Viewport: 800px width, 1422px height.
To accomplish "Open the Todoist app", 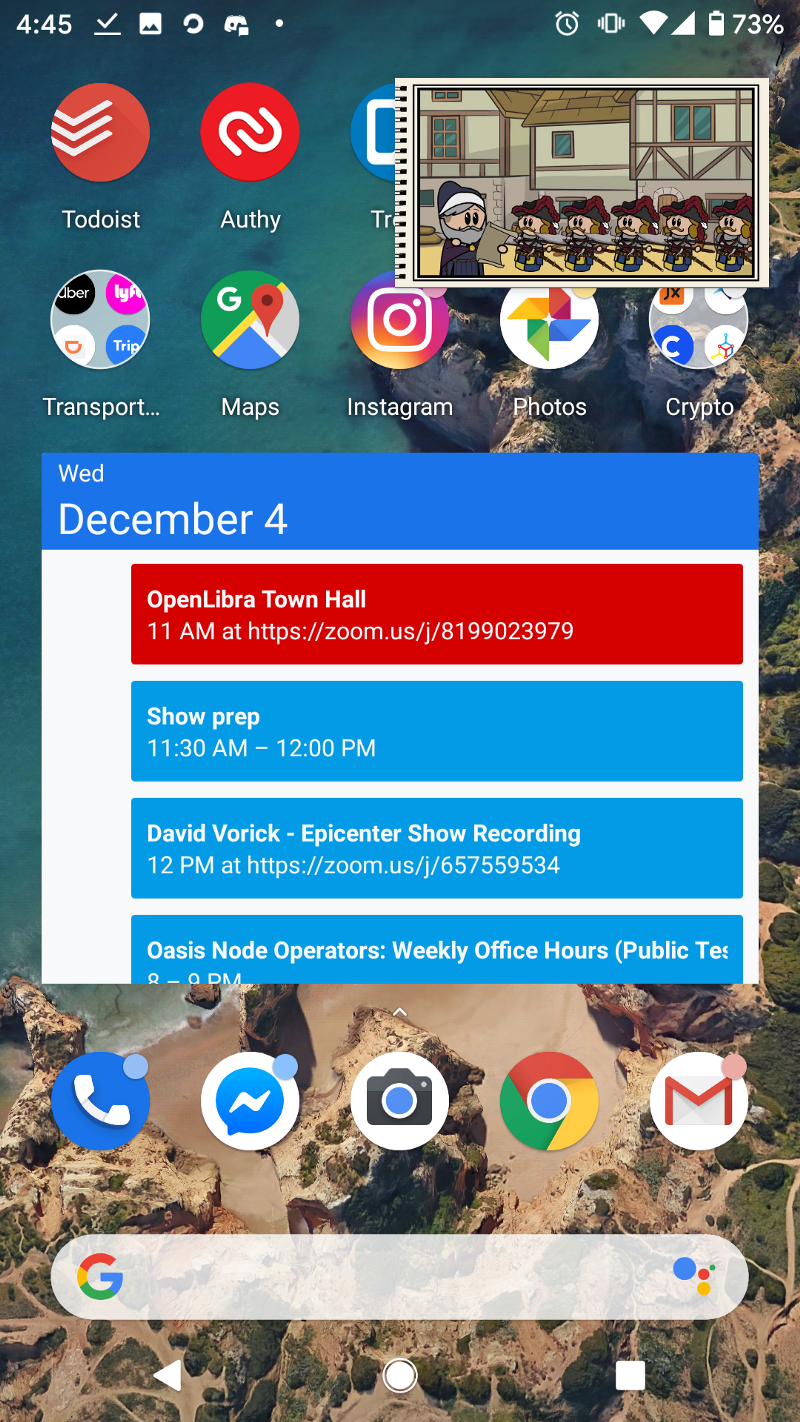I will pos(100,133).
